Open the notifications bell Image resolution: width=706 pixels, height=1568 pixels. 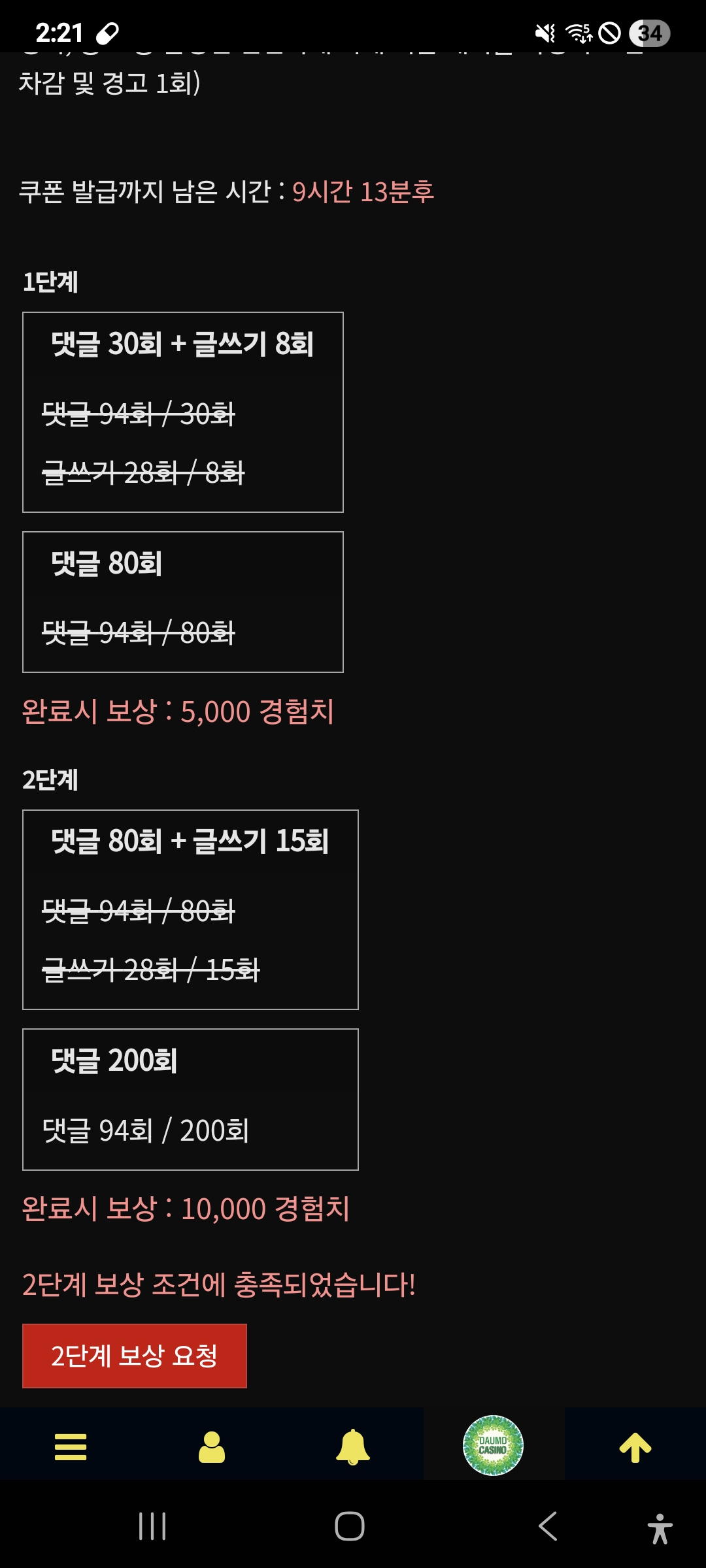(x=353, y=1446)
